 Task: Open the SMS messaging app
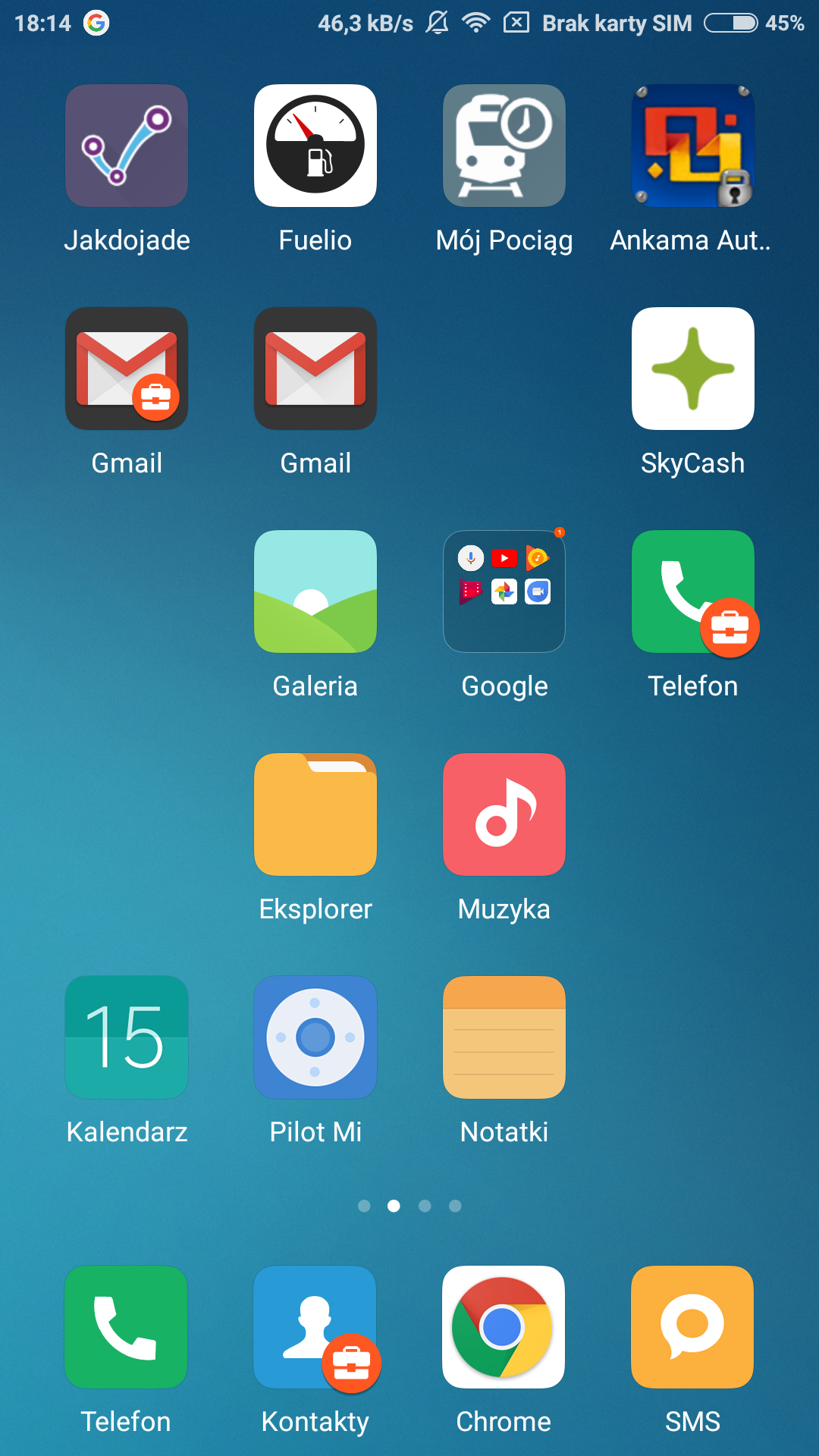coord(692,1327)
